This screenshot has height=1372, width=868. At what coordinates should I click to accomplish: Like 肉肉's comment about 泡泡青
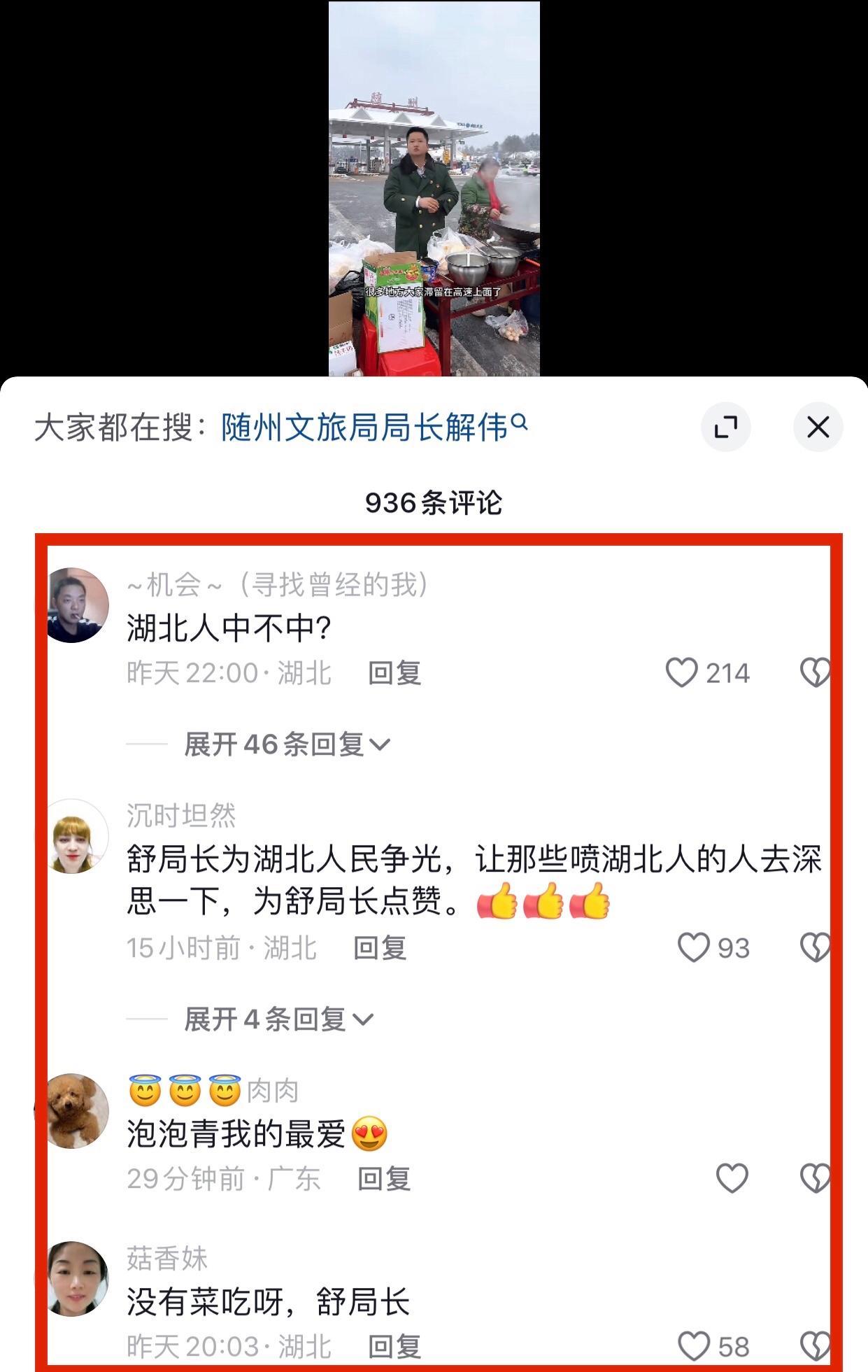(732, 1178)
